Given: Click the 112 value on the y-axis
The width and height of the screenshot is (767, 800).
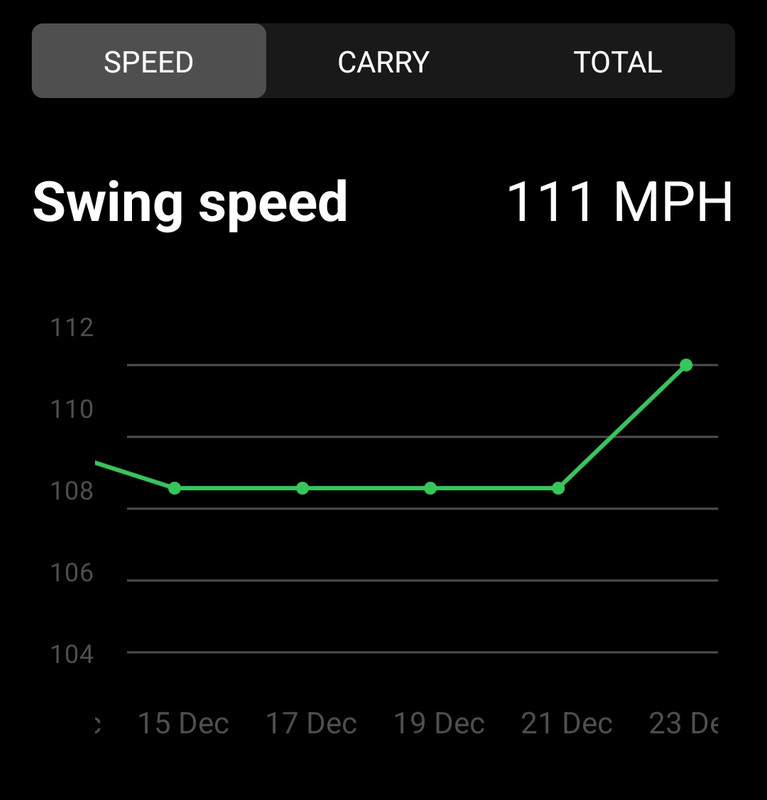Looking at the screenshot, I should tap(71, 326).
